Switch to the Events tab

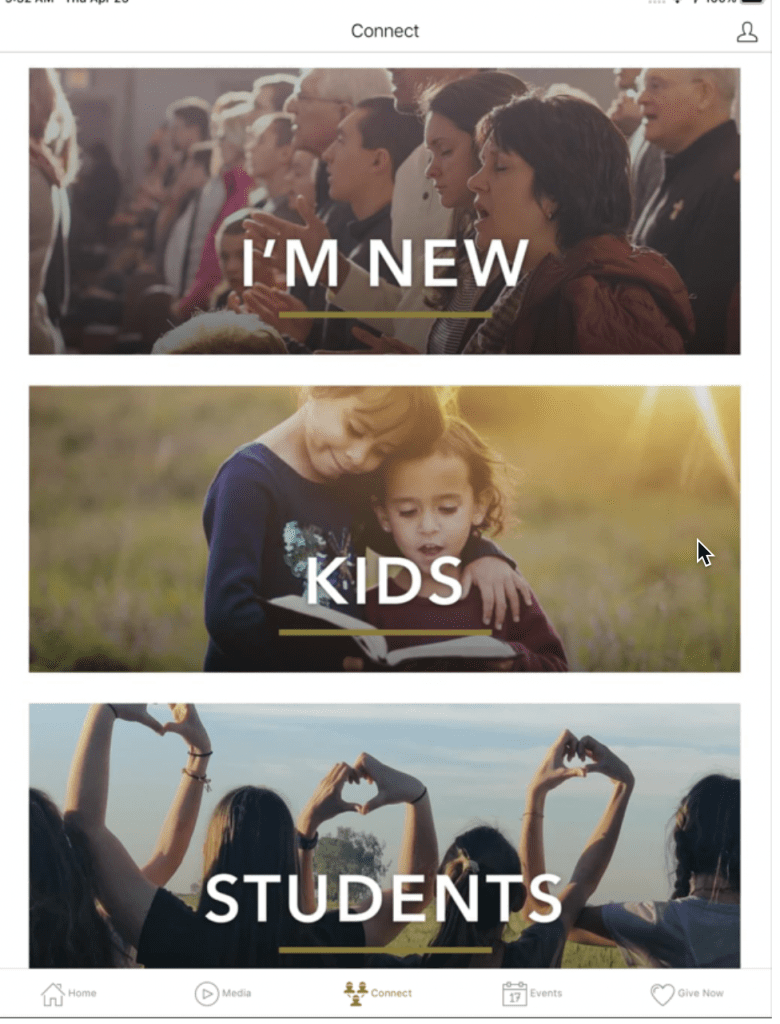click(531, 993)
